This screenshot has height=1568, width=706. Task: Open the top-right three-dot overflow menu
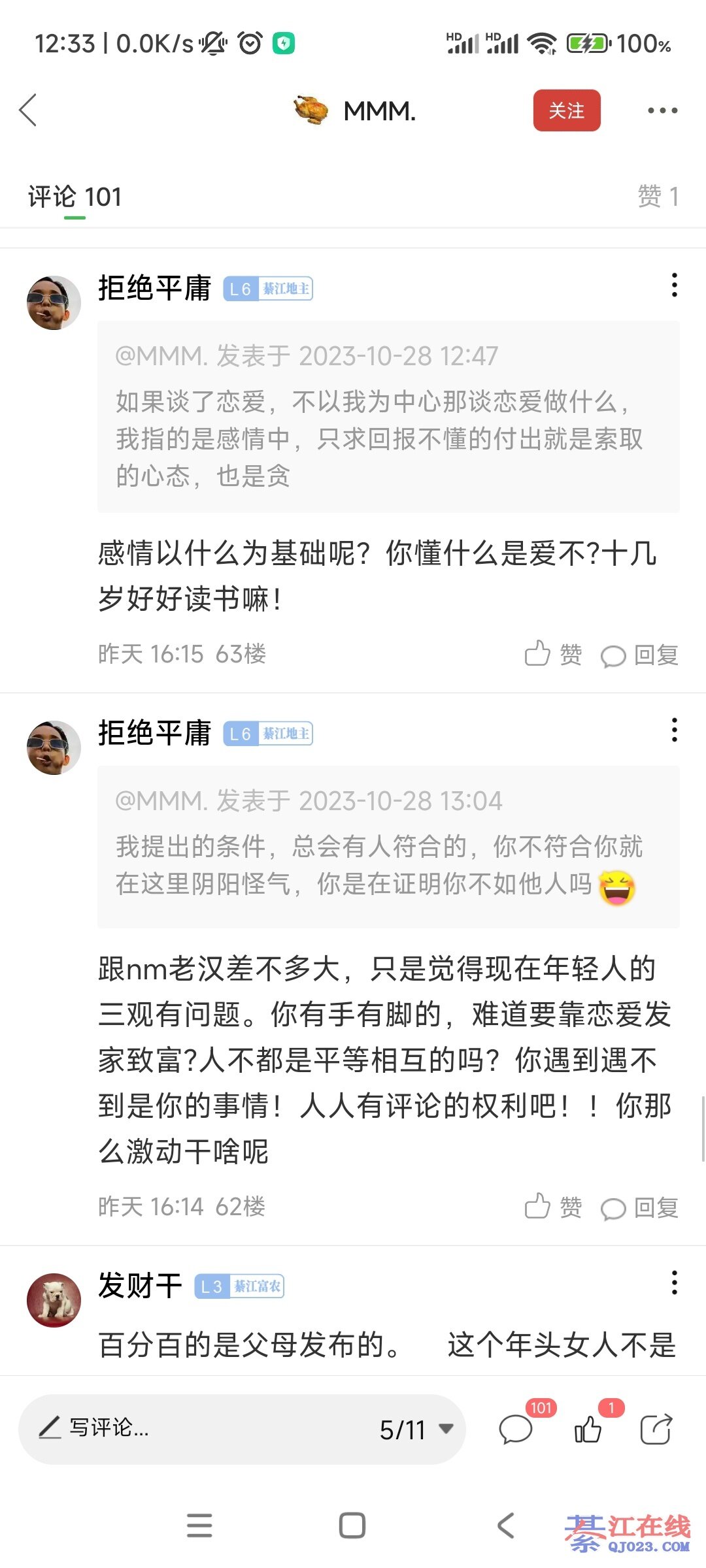(662, 110)
